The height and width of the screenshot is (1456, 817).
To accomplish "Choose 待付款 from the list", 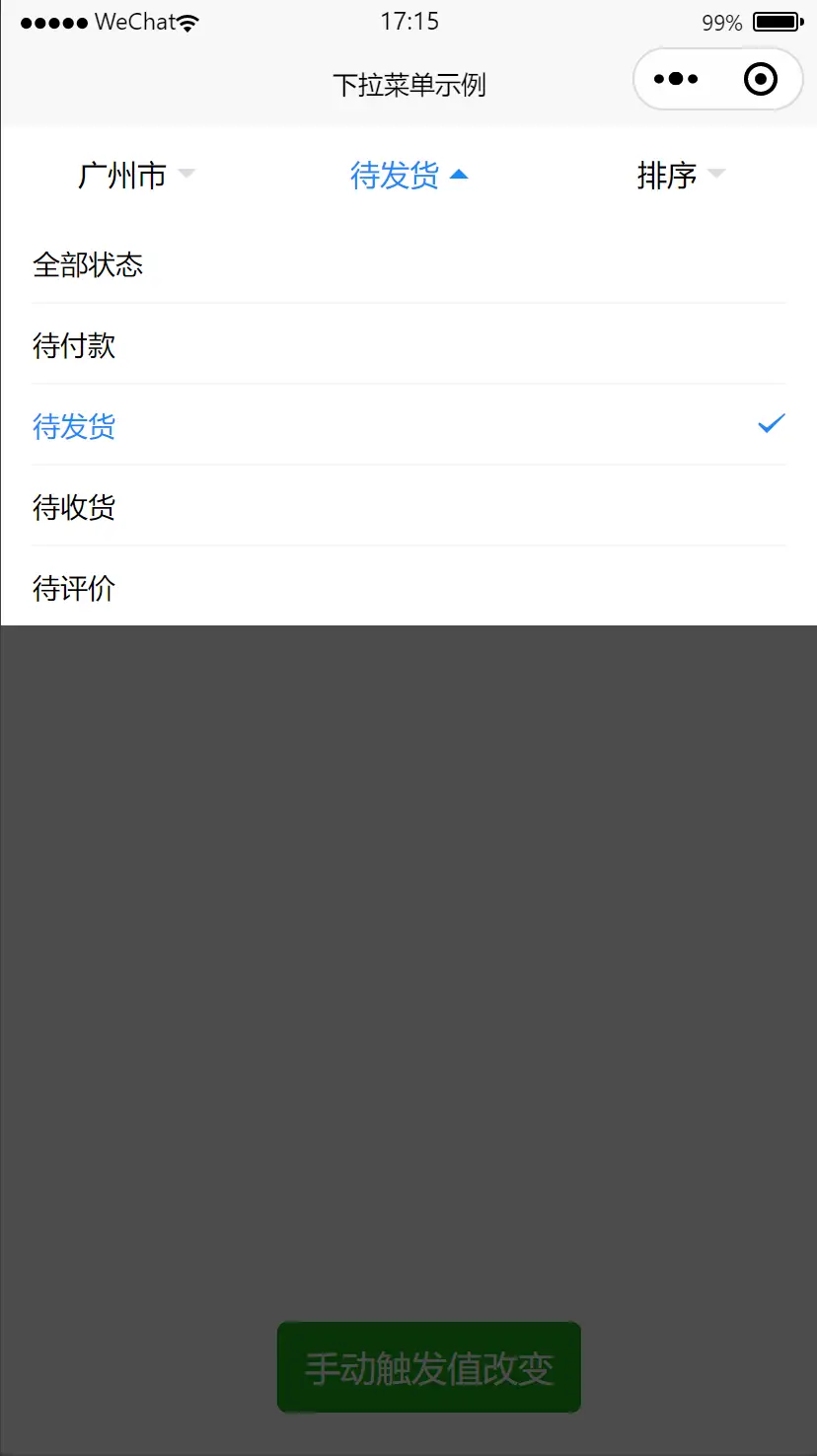I will [408, 345].
